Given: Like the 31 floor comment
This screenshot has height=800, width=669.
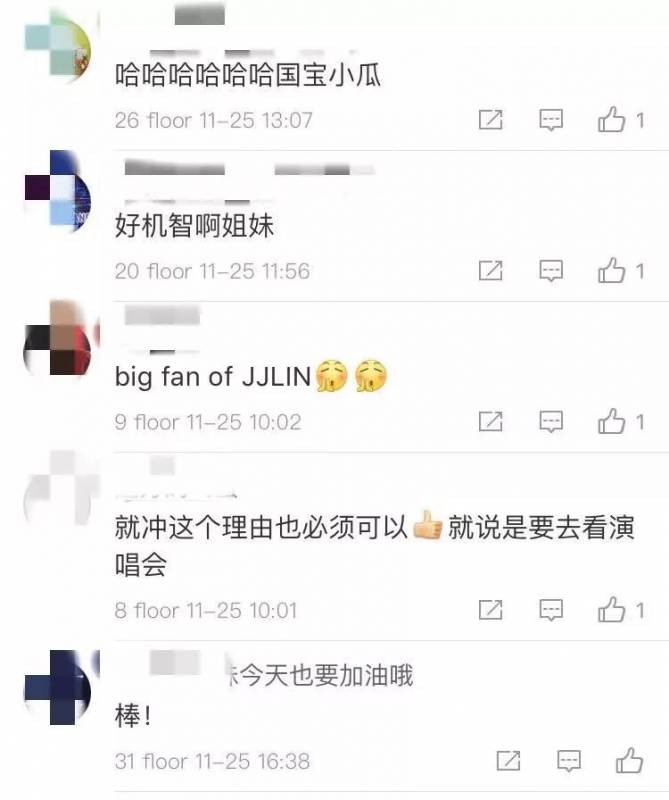Looking at the screenshot, I should [629, 761].
